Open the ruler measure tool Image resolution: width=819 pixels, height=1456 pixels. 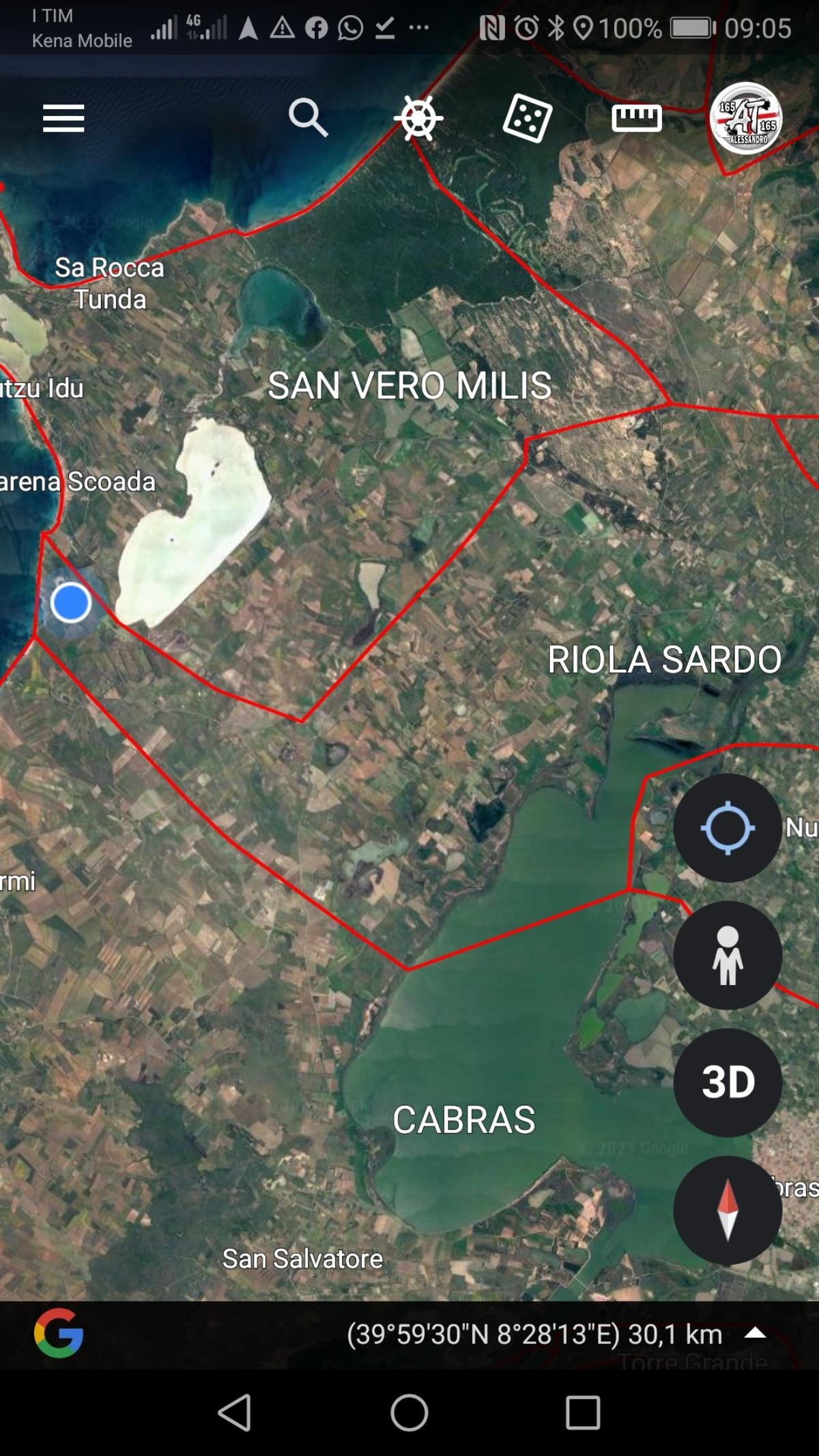[x=636, y=118]
